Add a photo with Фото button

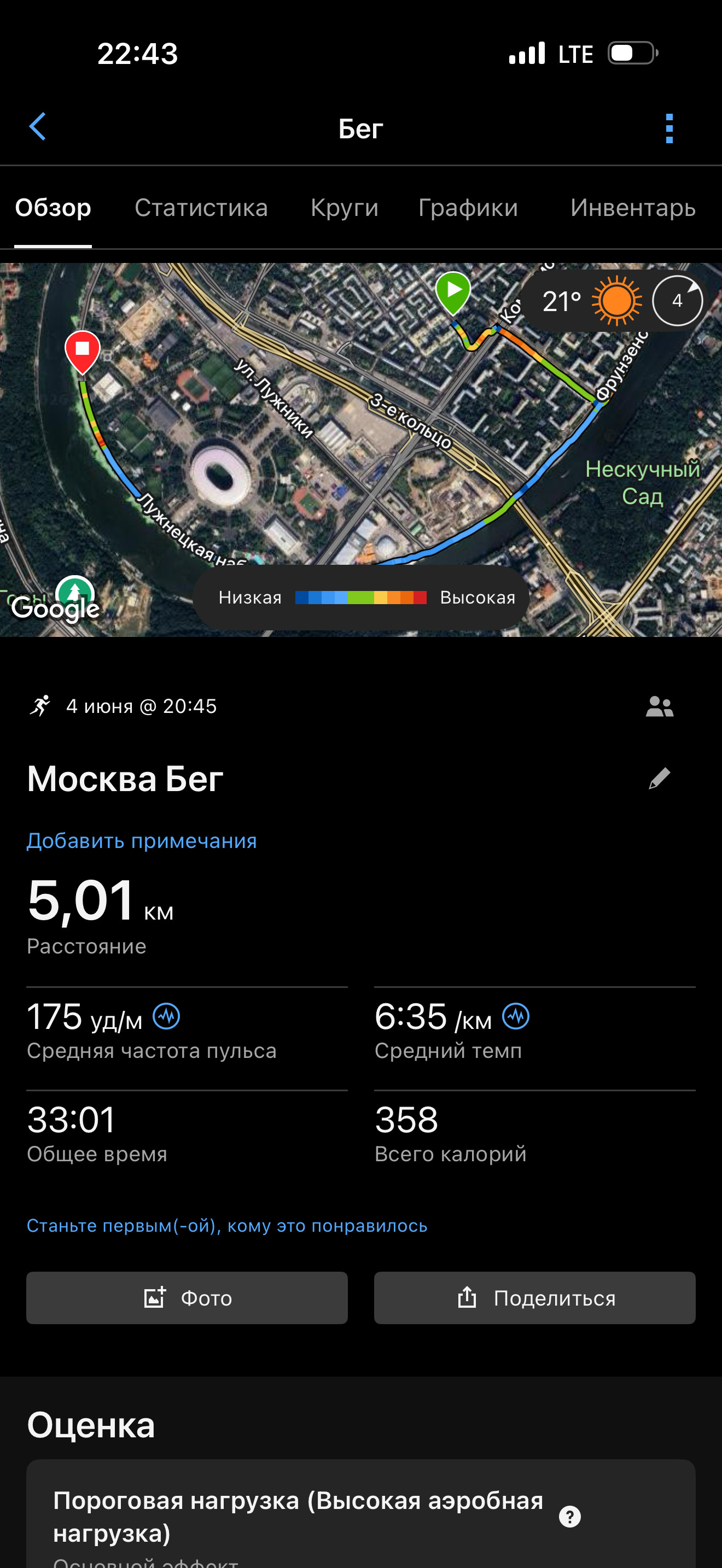(x=187, y=1298)
